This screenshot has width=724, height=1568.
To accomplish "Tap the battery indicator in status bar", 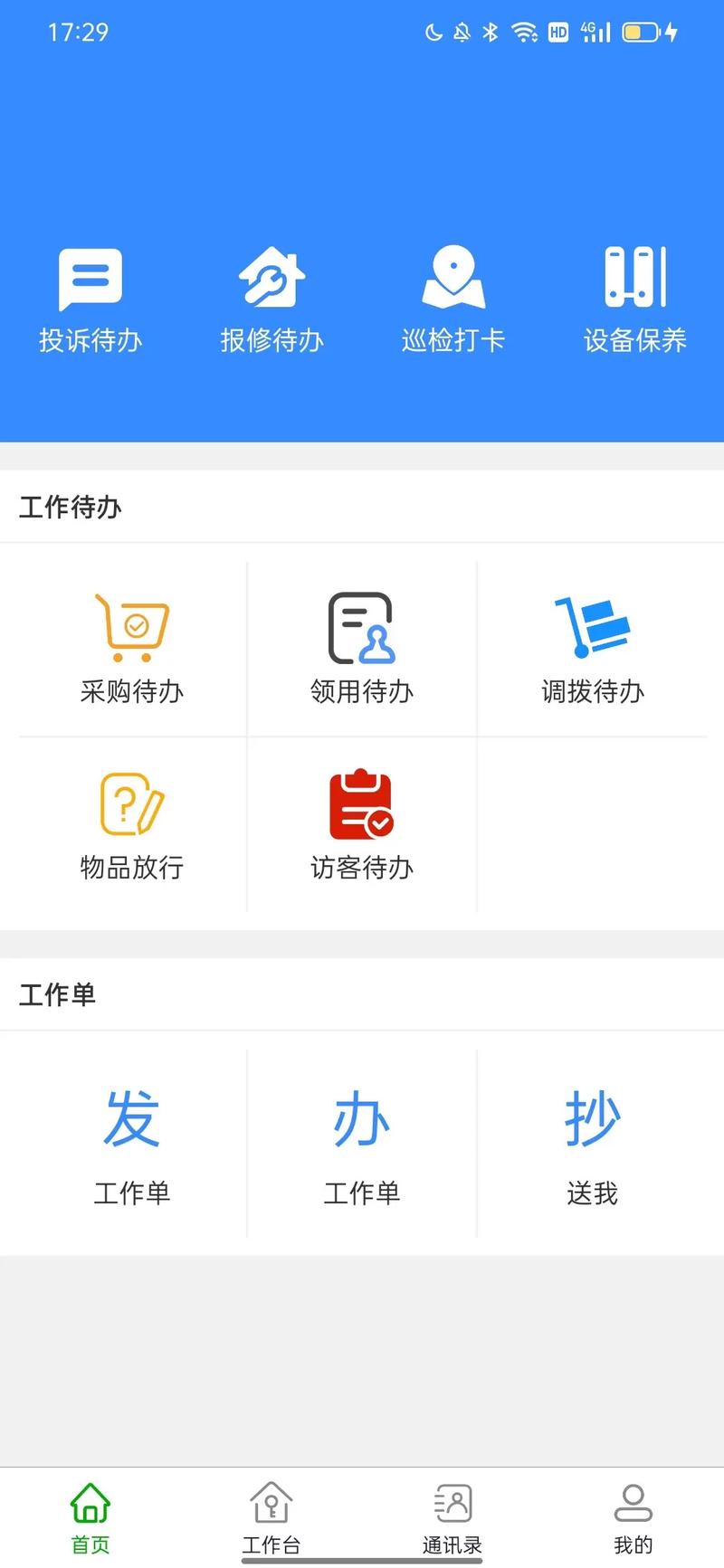I will click(643, 32).
